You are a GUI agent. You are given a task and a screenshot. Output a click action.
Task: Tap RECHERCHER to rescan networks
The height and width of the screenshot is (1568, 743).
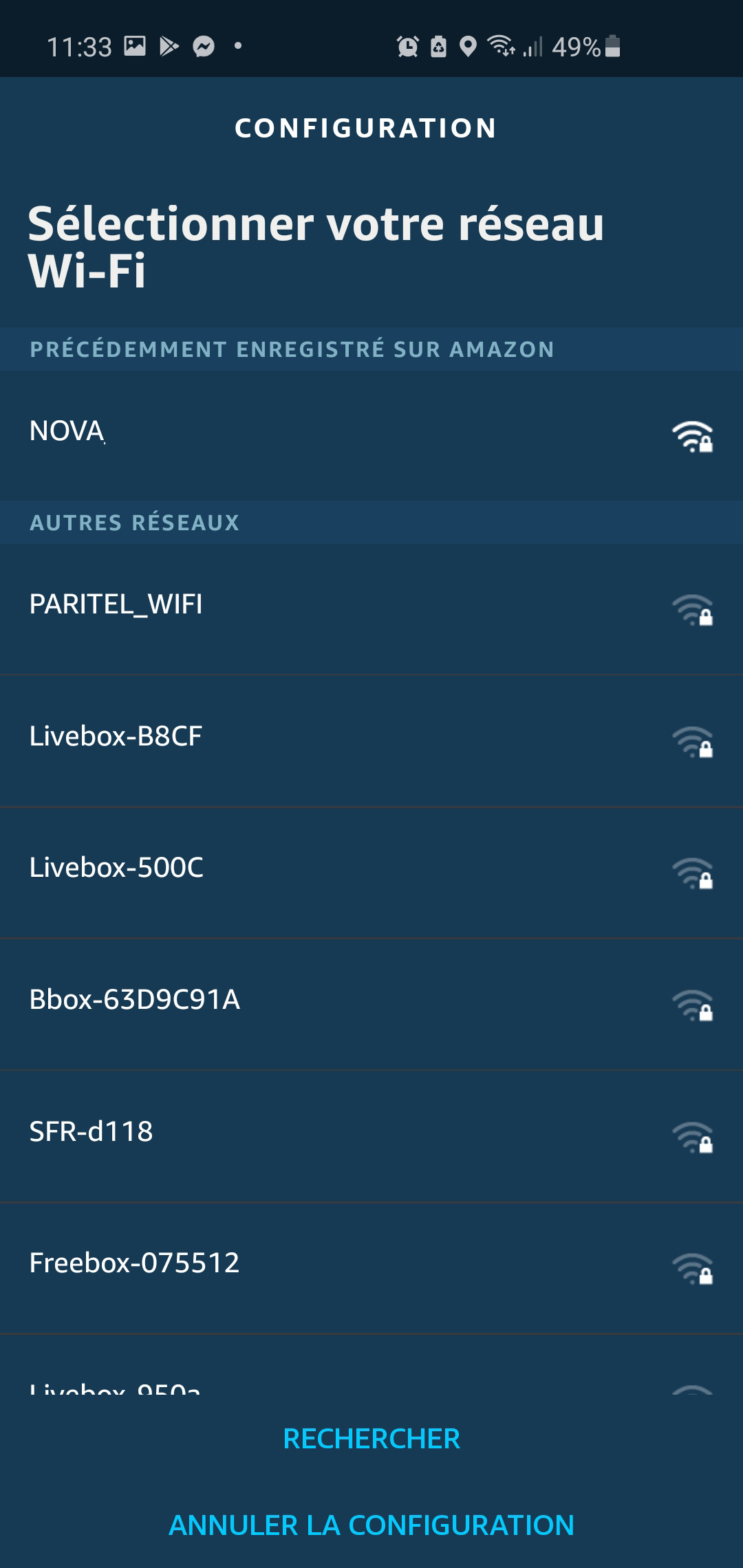point(371,1439)
